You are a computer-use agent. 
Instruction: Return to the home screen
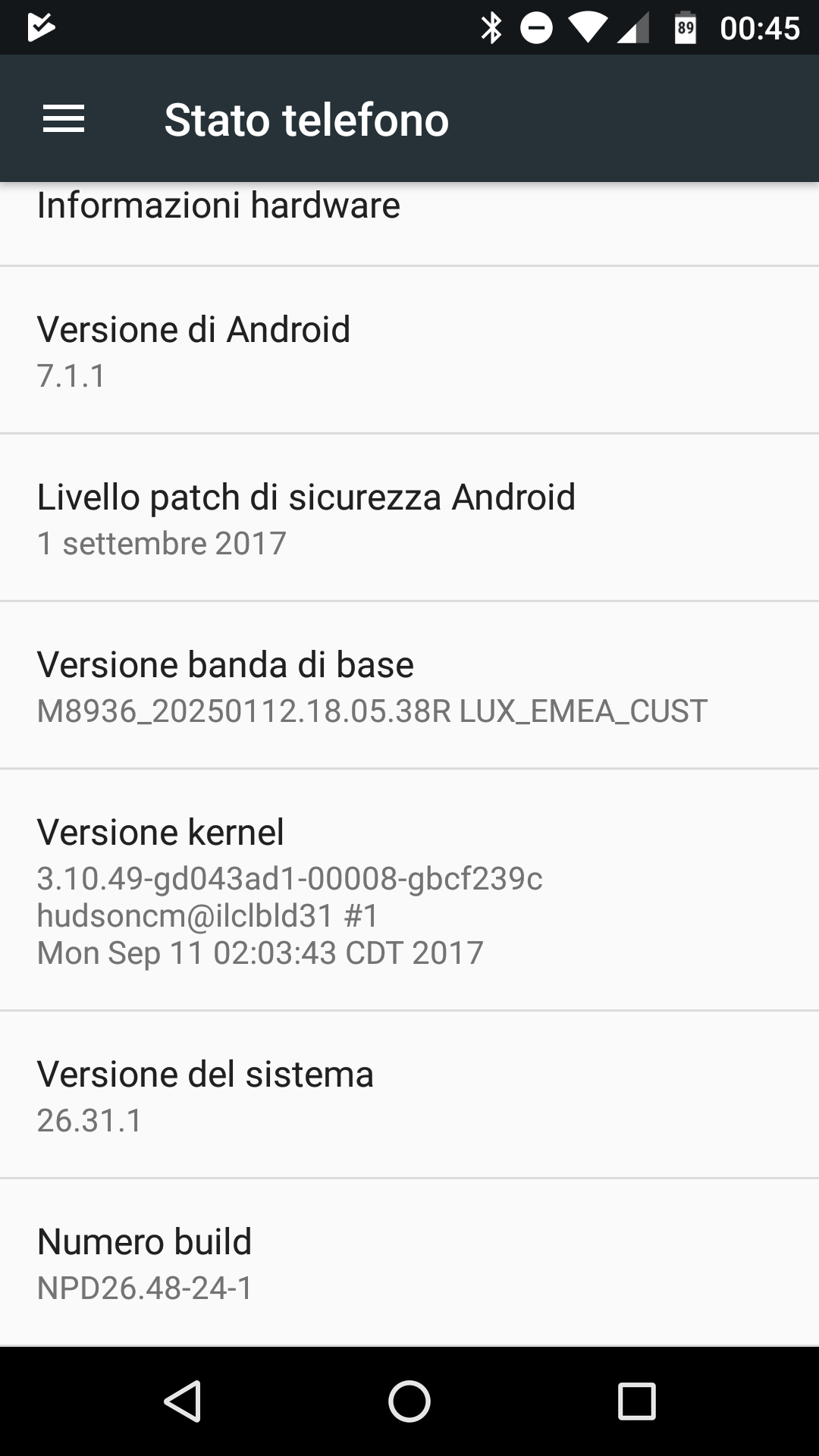click(409, 1401)
